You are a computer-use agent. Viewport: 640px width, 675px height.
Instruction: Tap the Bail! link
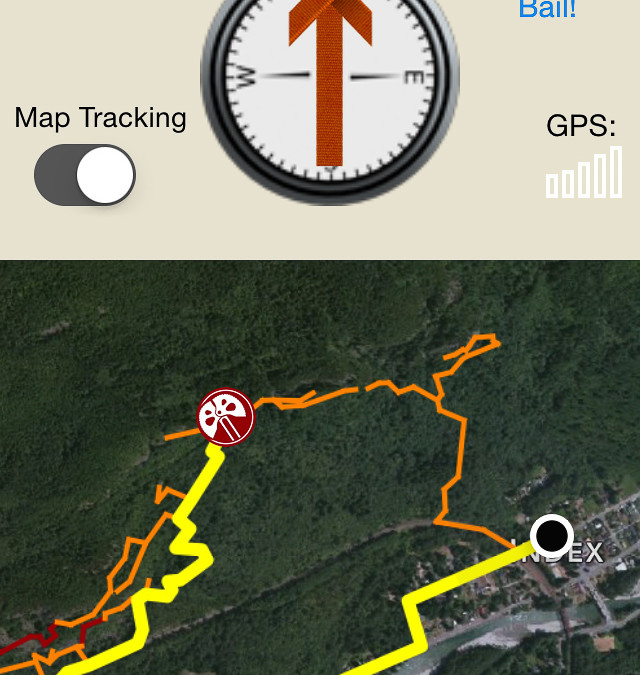click(547, 10)
